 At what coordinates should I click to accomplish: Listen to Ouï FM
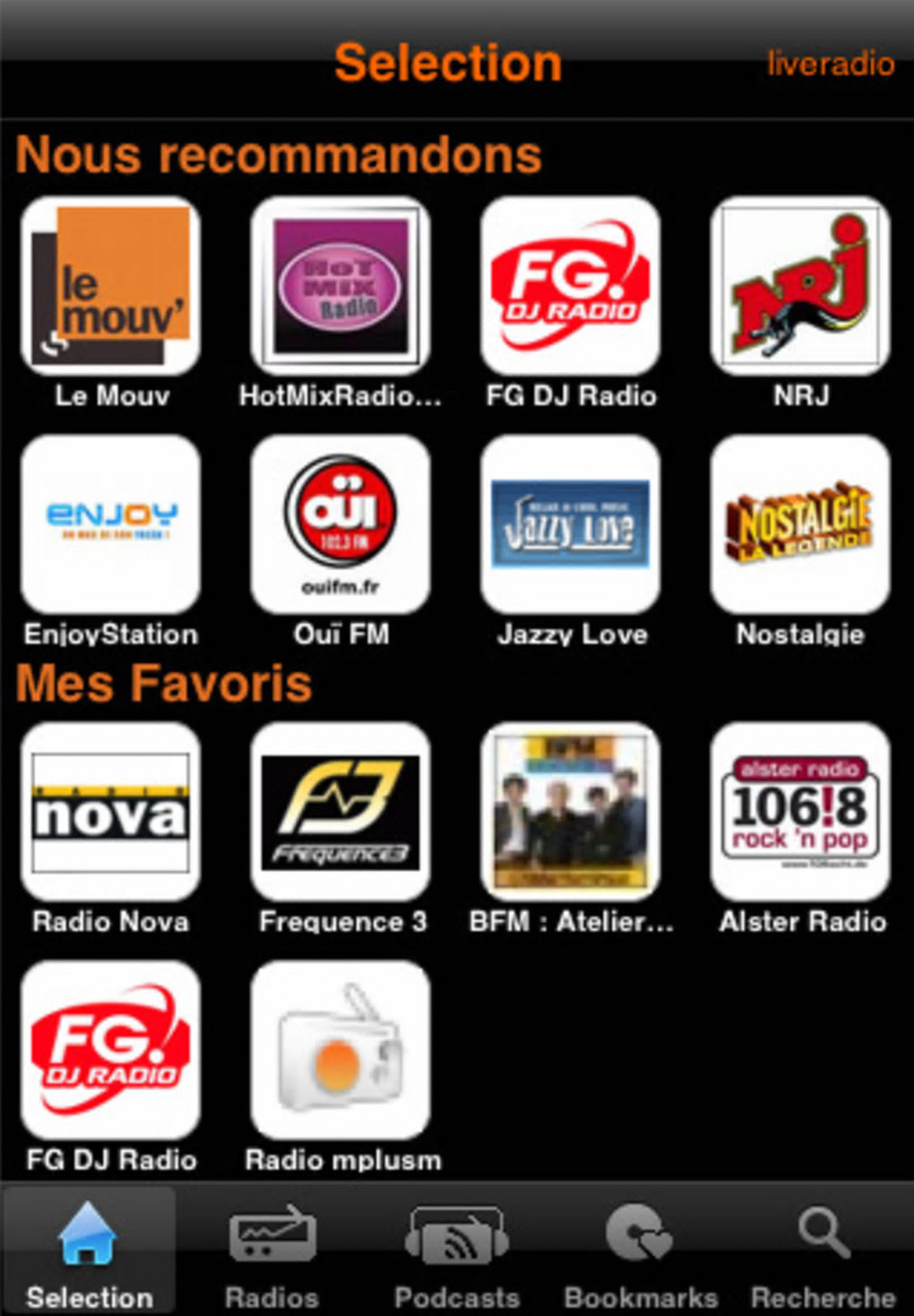[x=341, y=524]
